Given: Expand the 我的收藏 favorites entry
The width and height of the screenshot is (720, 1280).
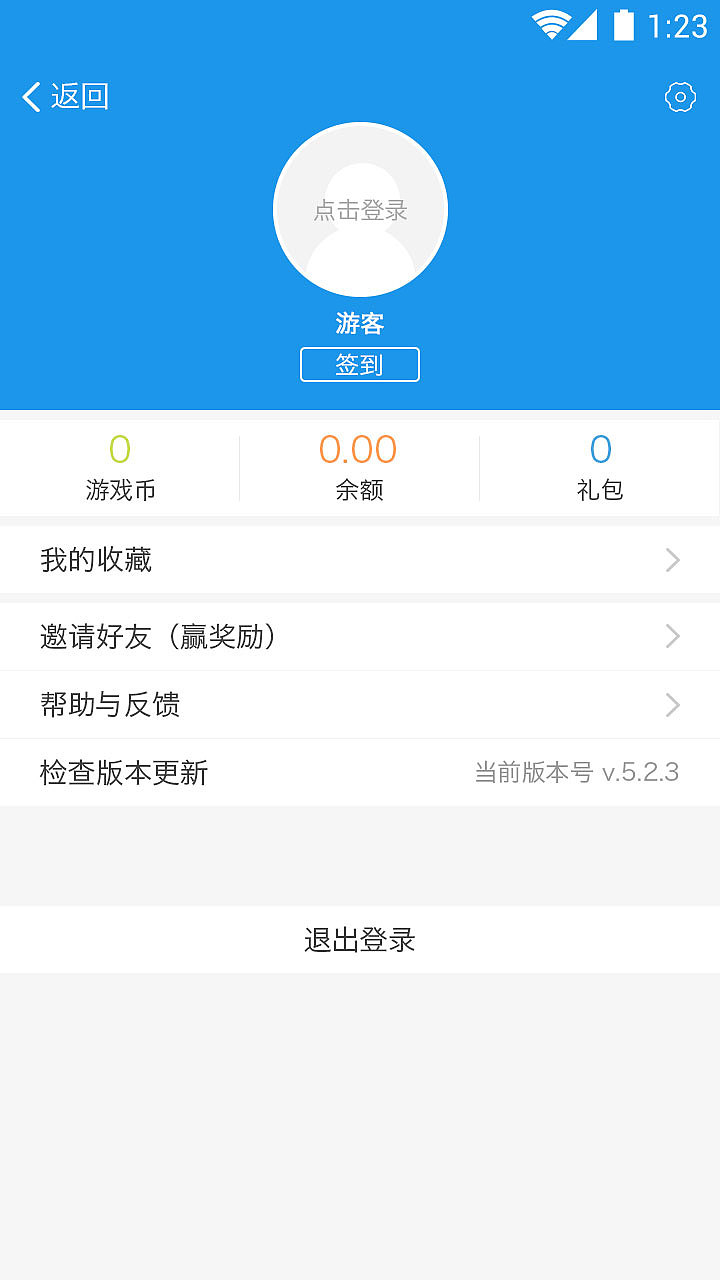Looking at the screenshot, I should coord(672,560).
